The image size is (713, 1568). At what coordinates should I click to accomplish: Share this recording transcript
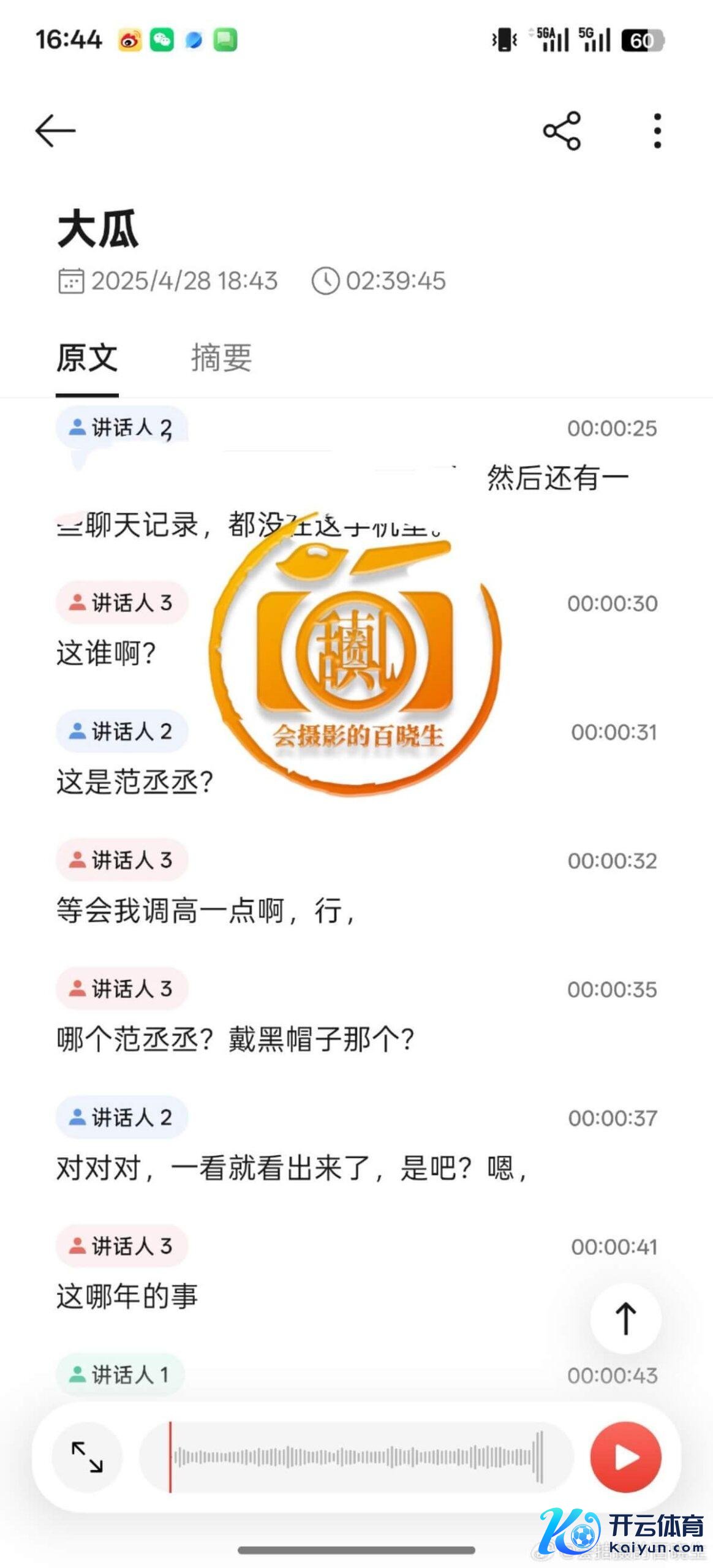click(x=562, y=130)
